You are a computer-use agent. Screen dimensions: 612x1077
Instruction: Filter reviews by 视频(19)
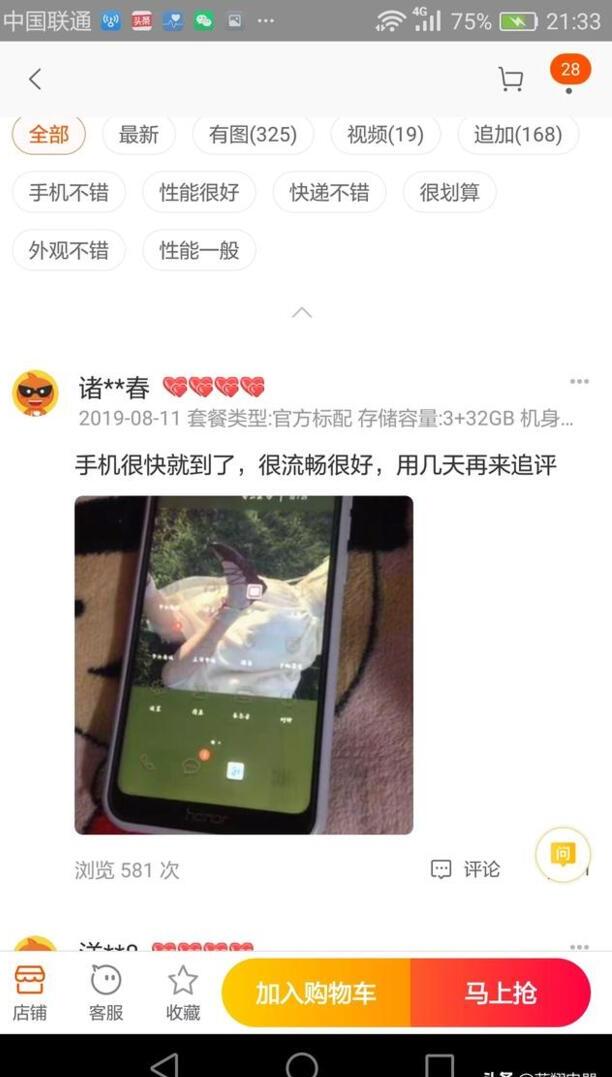(x=385, y=135)
